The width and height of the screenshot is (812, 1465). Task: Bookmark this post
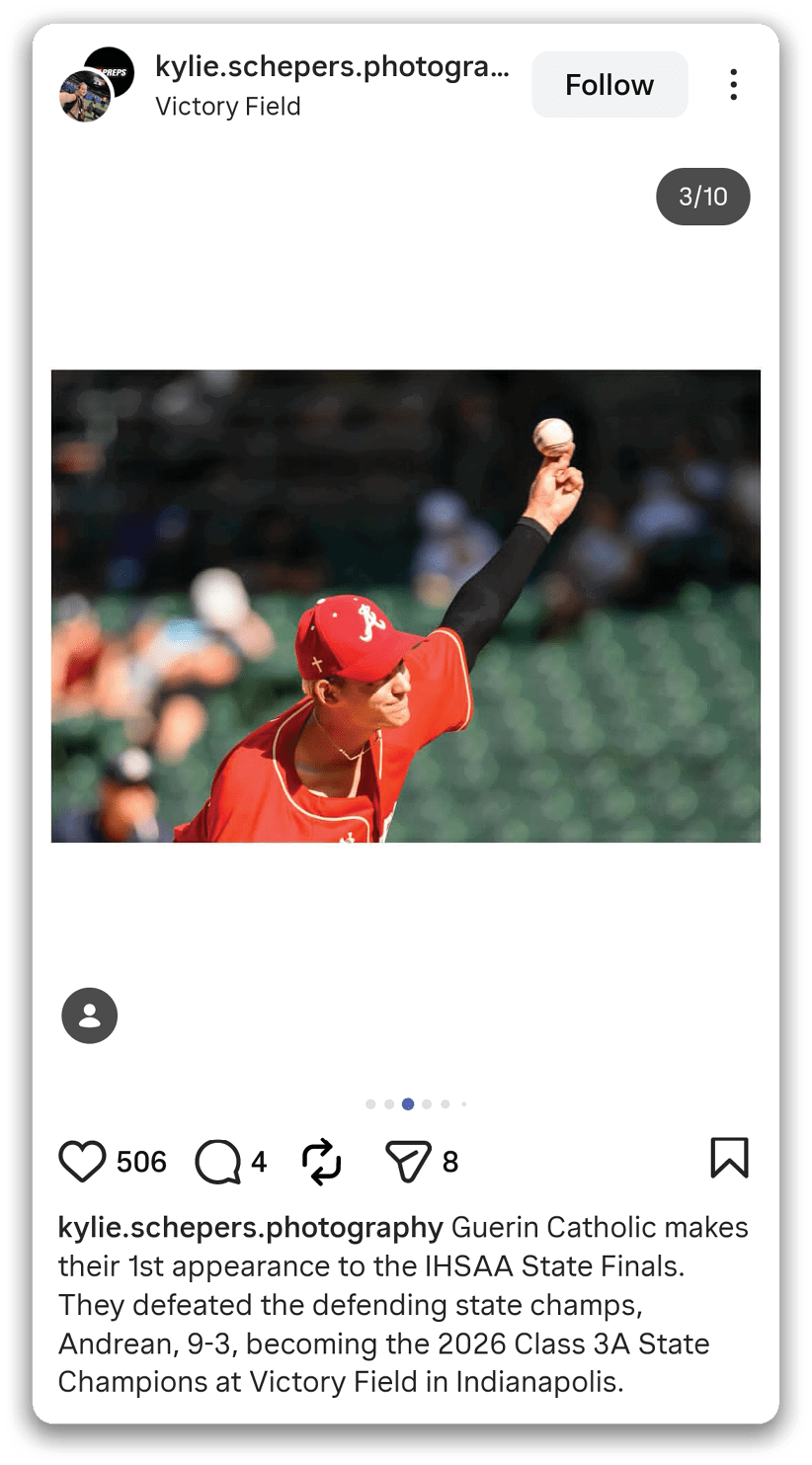coord(730,1158)
